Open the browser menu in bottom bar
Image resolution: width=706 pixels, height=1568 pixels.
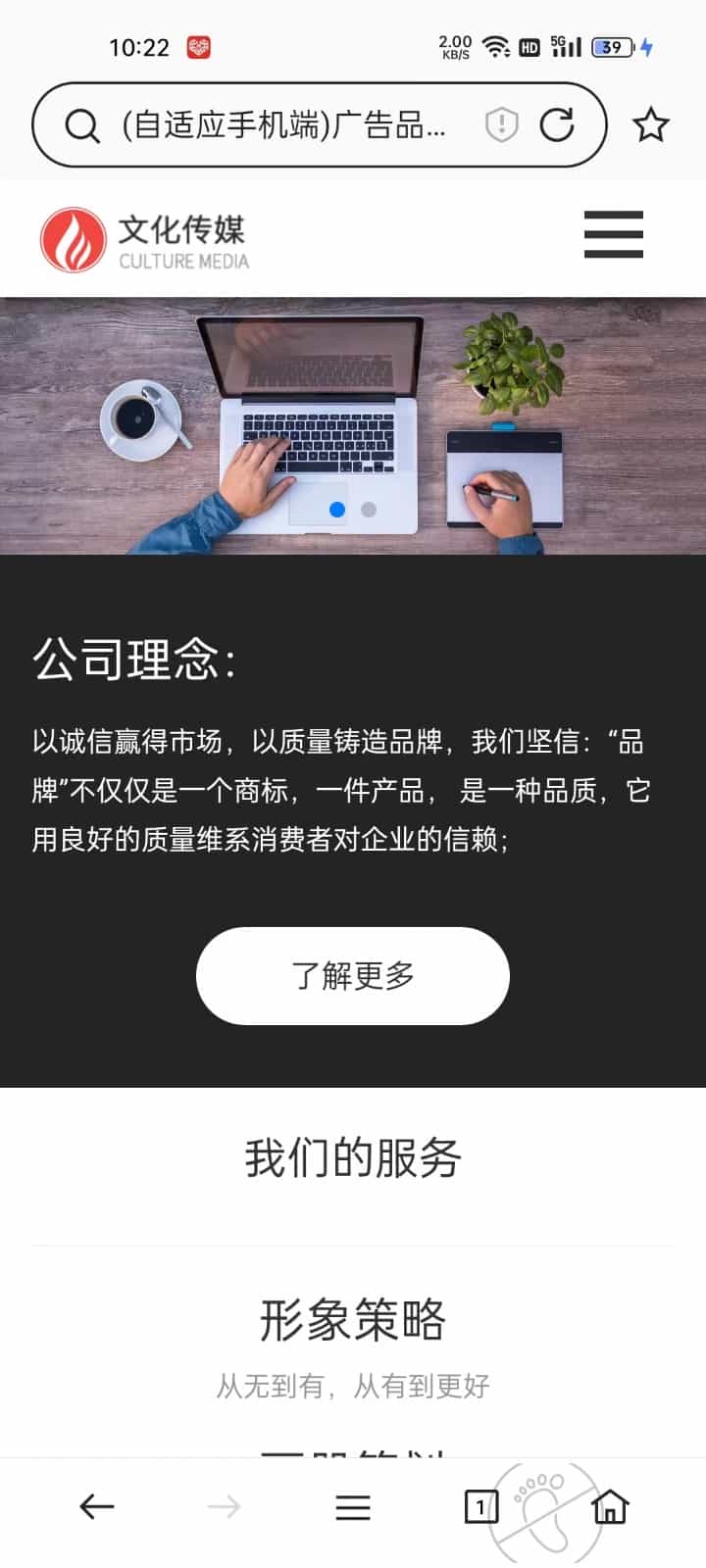click(353, 1506)
